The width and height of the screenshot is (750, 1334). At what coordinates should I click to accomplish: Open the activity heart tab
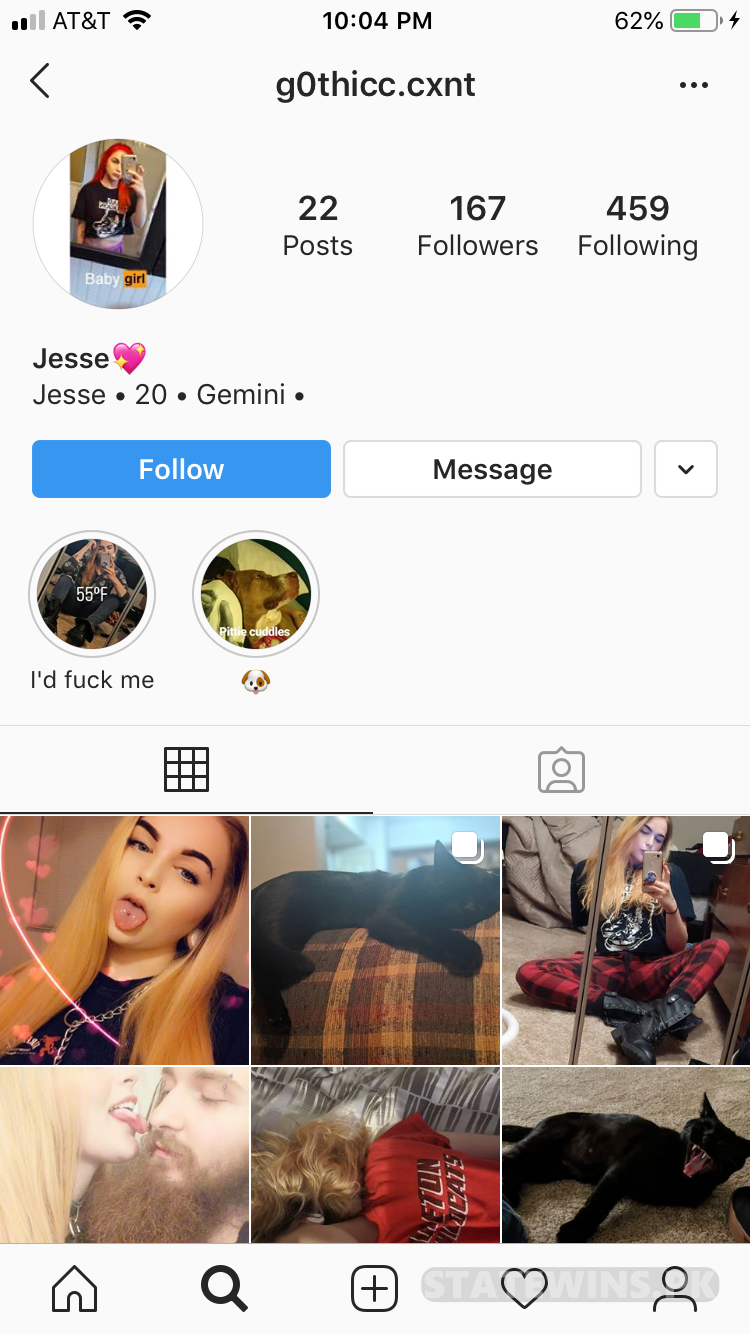pyautogui.click(x=524, y=1288)
